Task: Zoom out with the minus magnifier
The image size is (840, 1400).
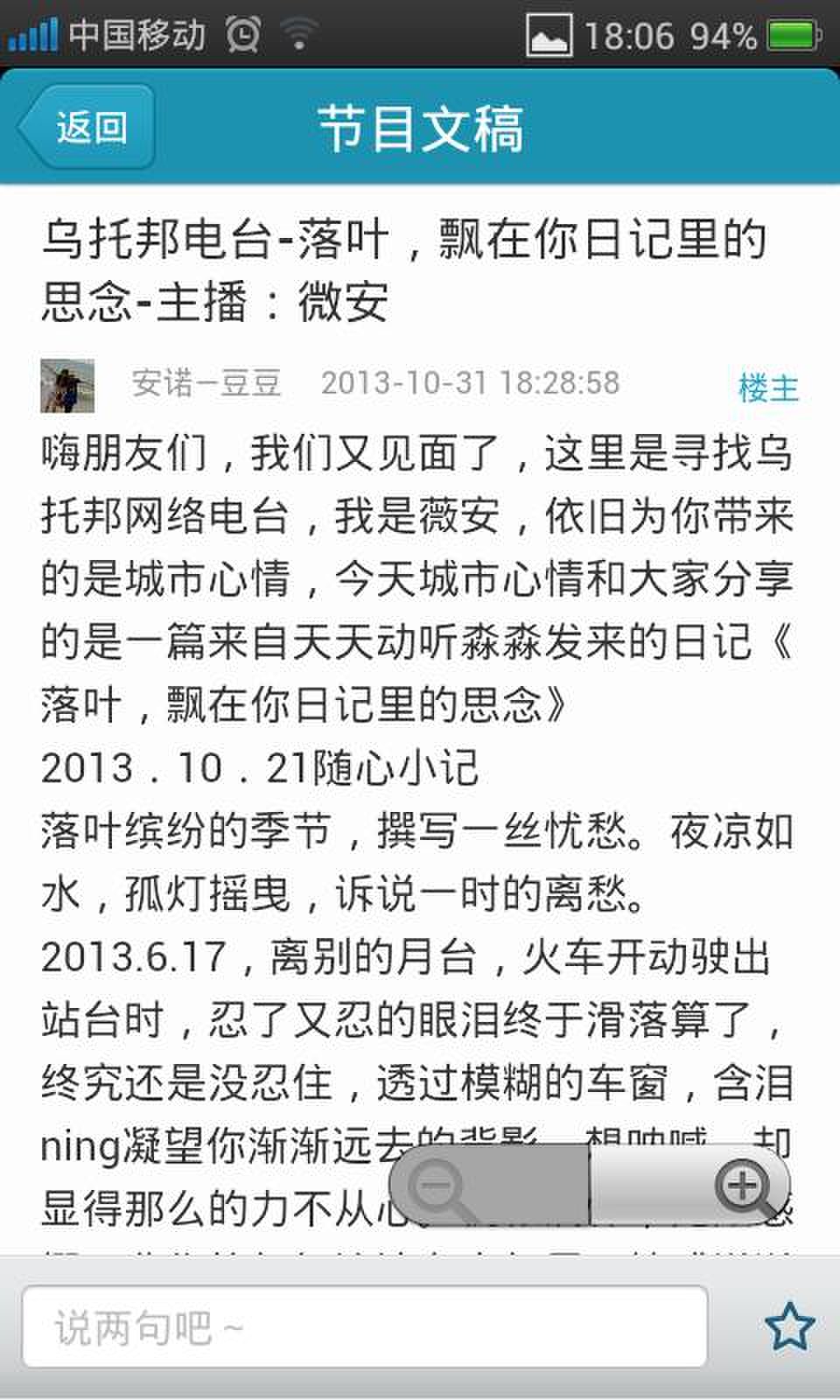Action: point(437,1186)
